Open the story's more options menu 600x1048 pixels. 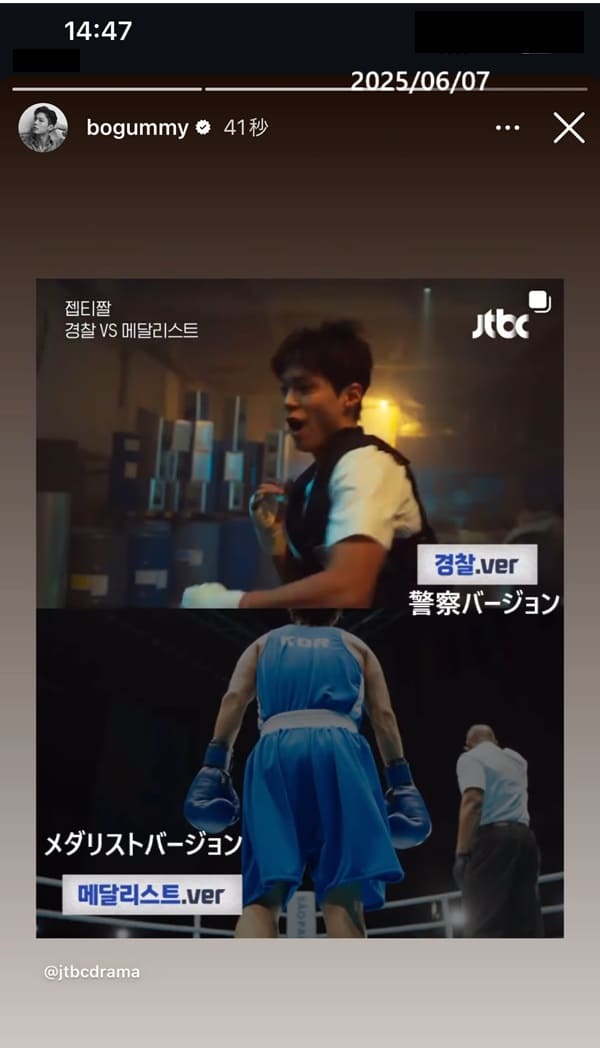(x=508, y=128)
